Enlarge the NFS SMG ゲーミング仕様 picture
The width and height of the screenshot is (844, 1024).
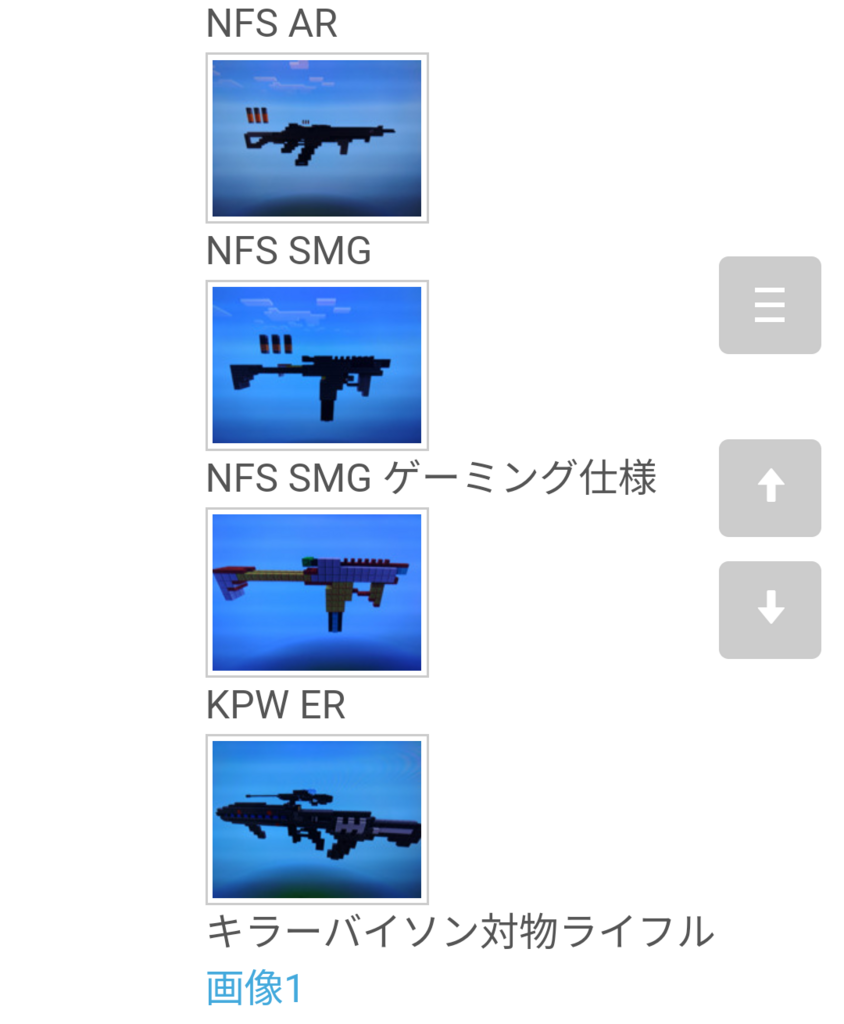317,592
